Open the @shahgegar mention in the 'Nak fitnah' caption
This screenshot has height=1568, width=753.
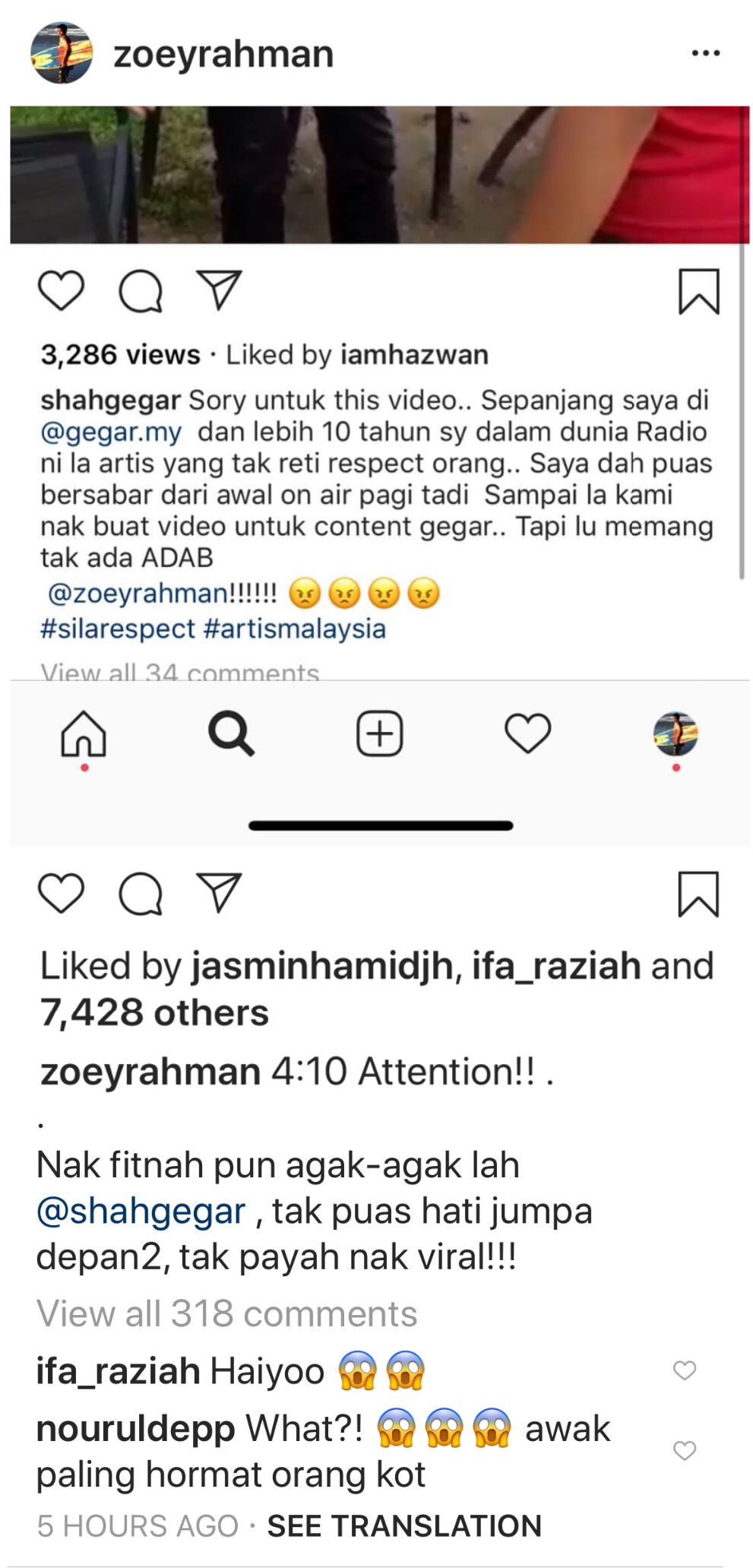coord(141,1212)
